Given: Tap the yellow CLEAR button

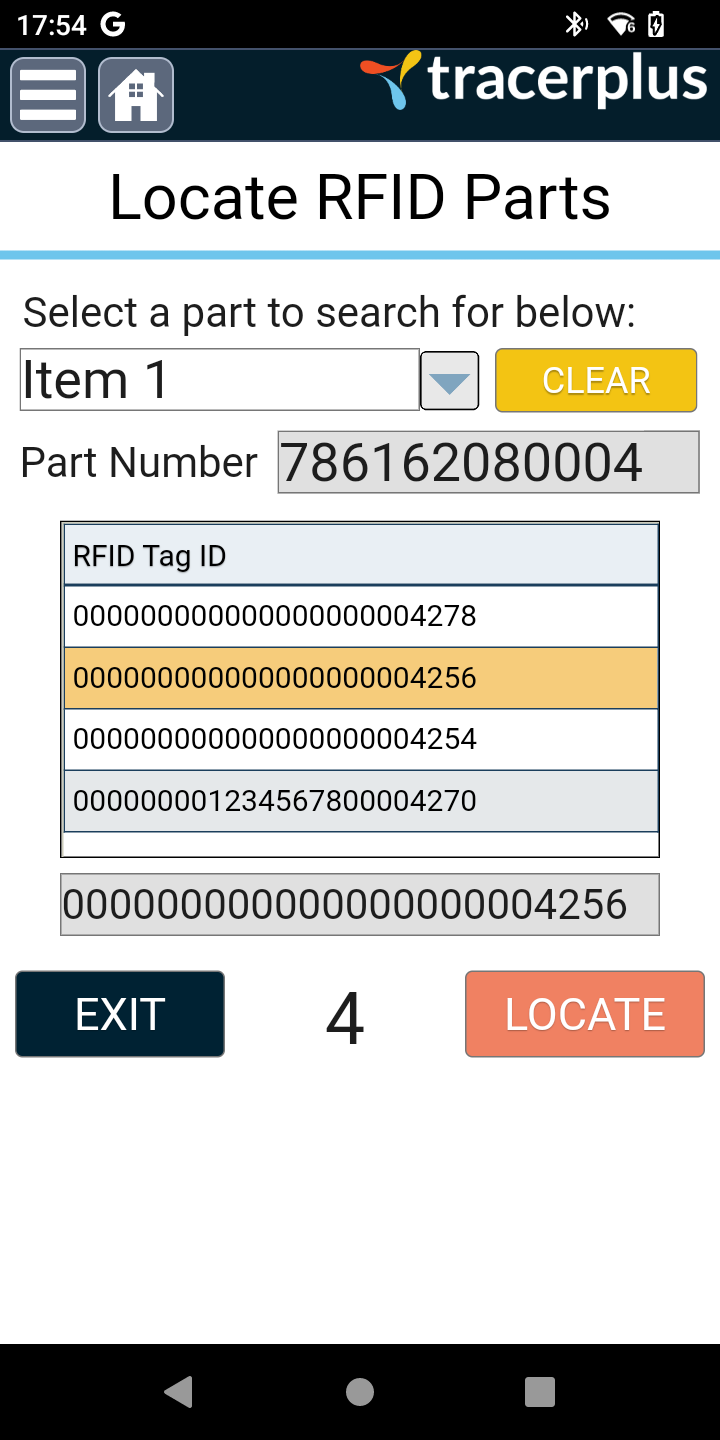Looking at the screenshot, I should pyautogui.click(x=596, y=380).
